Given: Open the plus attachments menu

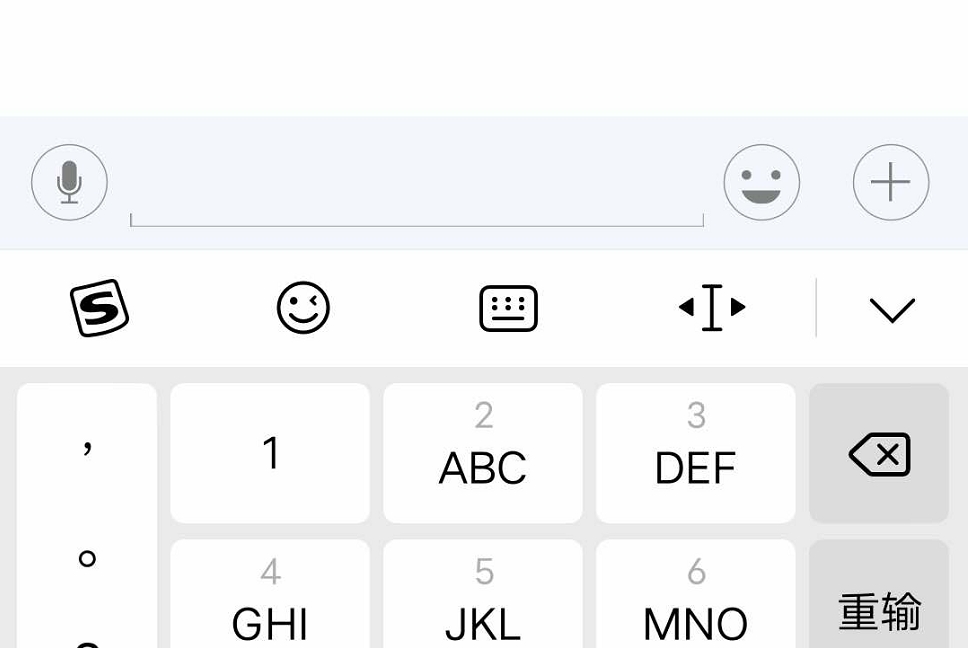Looking at the screenshot, I should pyautogui.click(x=890, y=183).
